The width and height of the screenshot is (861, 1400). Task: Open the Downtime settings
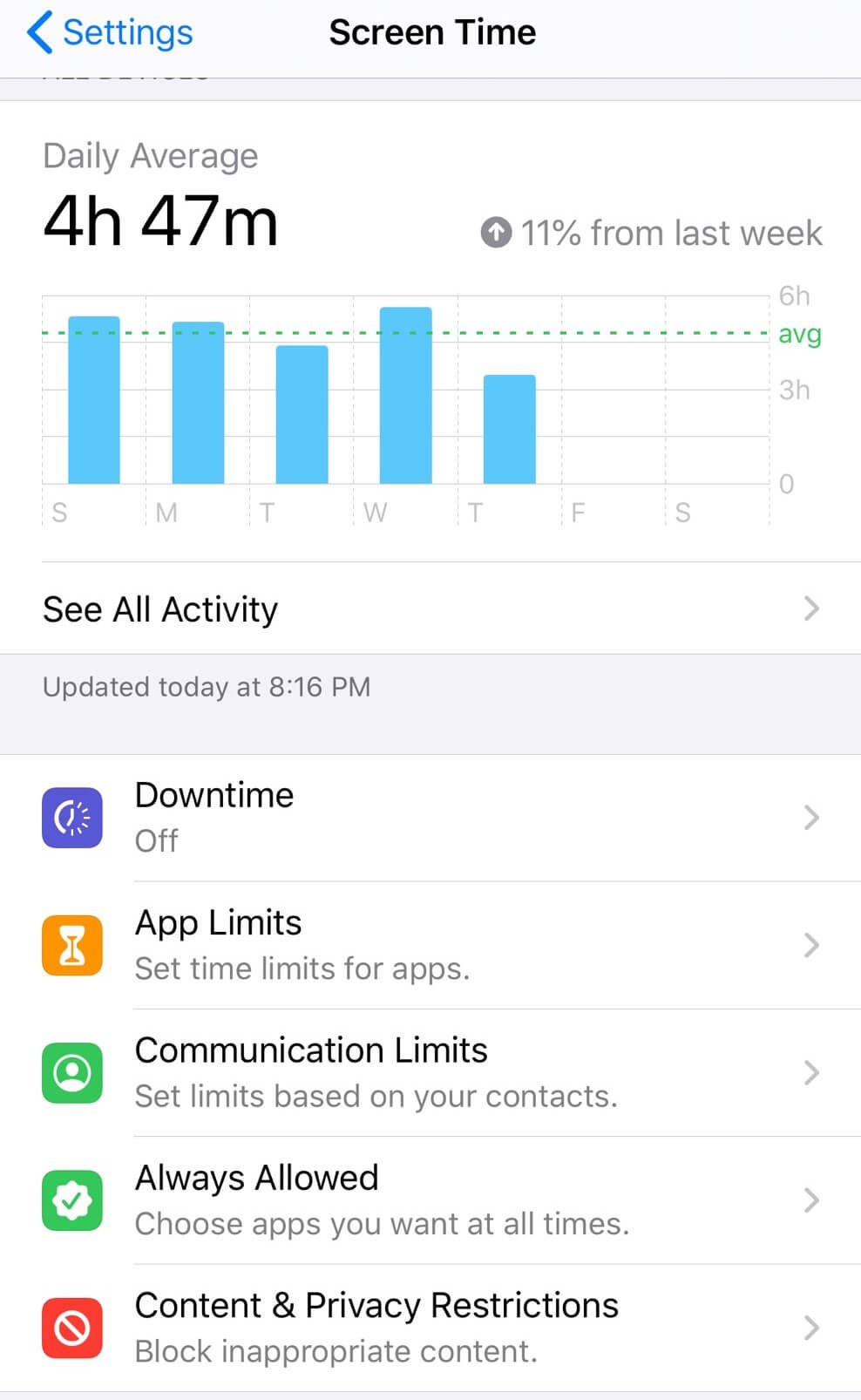click(430, 818)
